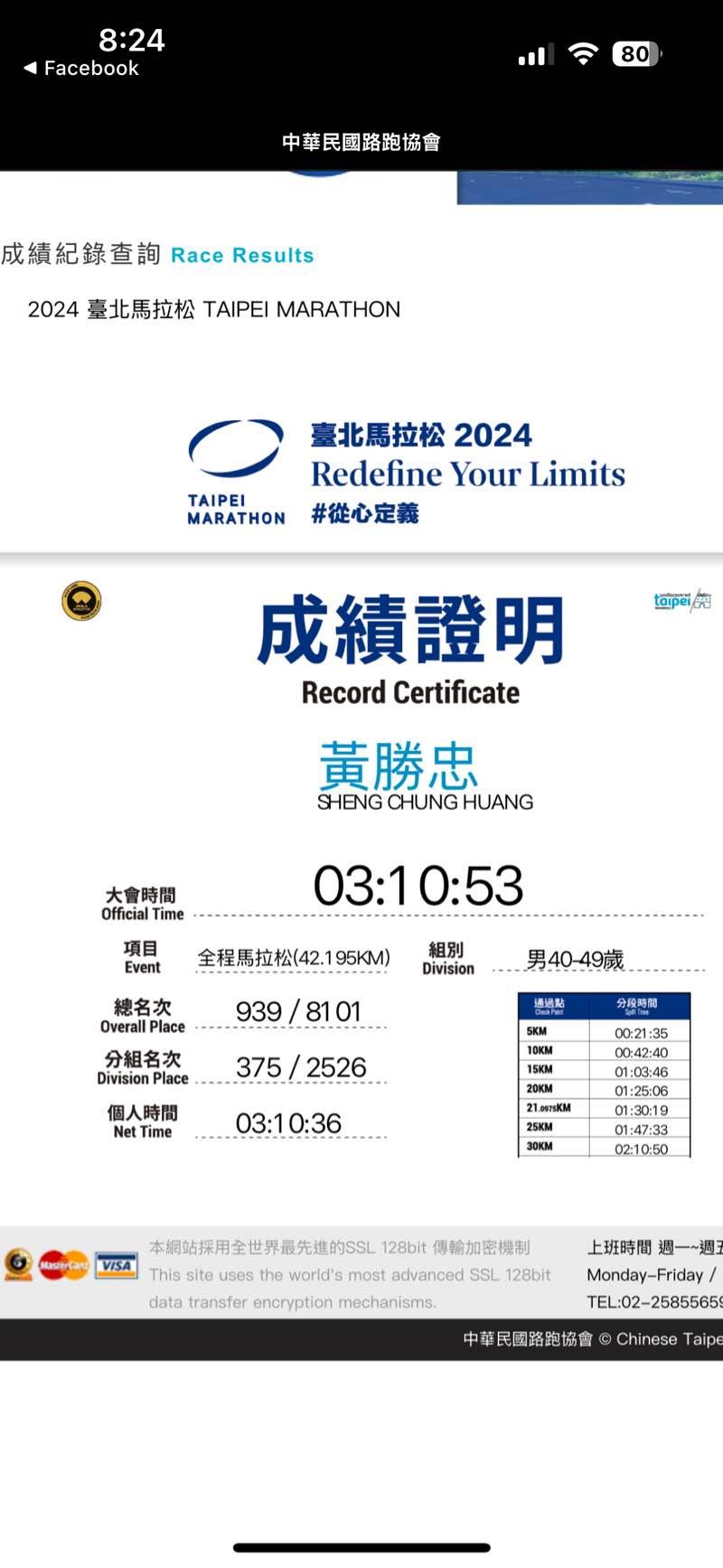Return to Facebook via the back breadcrumb
The height and width of the screenshot is (1568, 723).
pos(81,68)
